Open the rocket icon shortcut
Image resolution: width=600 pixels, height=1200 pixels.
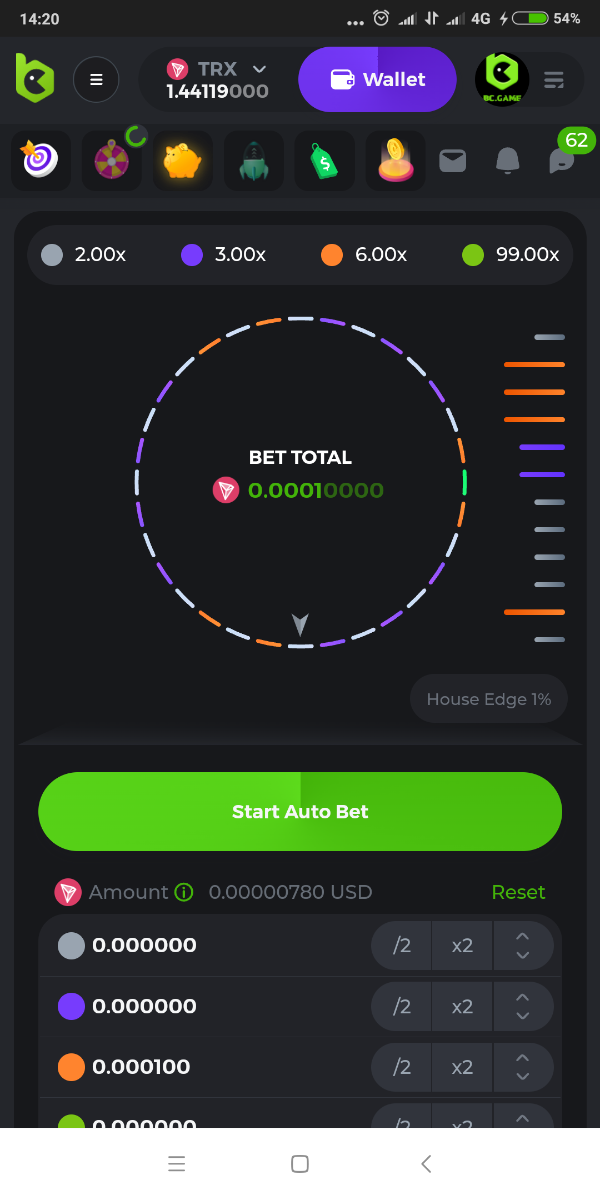(x=254, y=161)
